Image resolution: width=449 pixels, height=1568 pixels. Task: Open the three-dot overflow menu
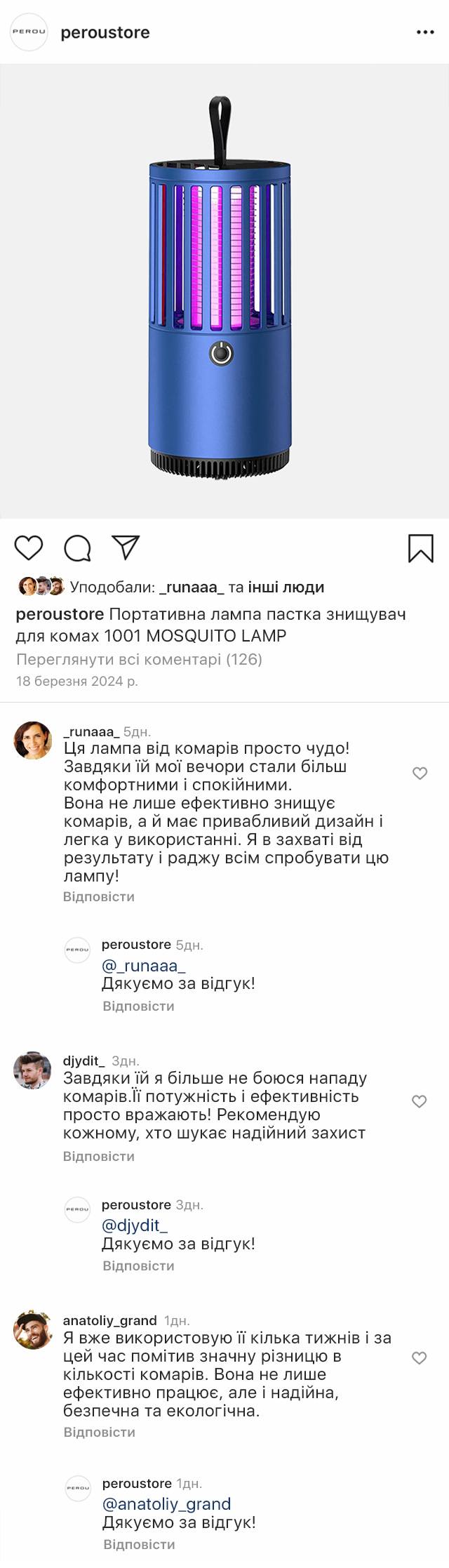coord(425,32)
